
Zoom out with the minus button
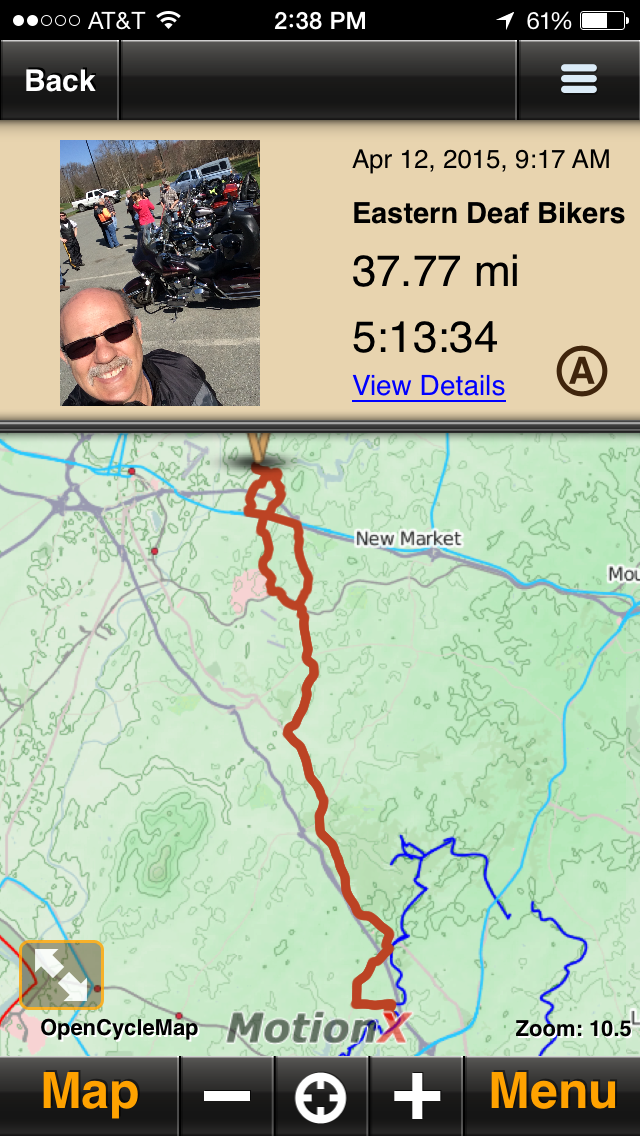pyautogui.click(x=227, y=1097)
